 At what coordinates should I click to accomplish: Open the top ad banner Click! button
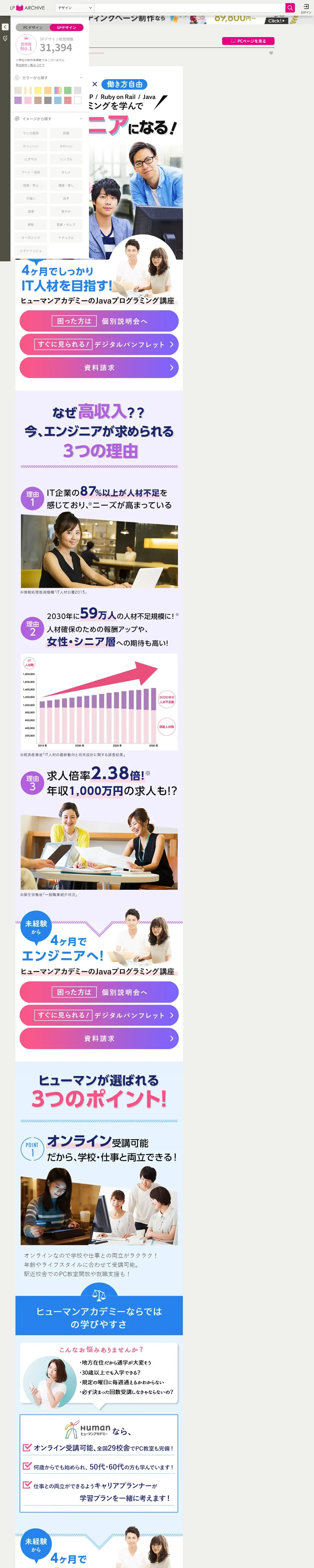pos(276,21)
